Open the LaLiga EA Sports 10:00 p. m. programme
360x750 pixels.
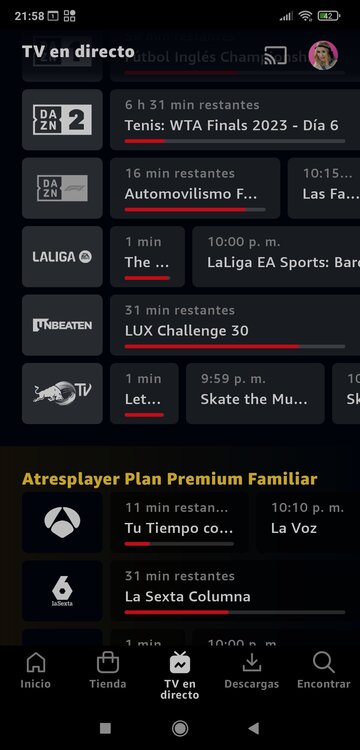pyautogui.click(x=276, y=256)
